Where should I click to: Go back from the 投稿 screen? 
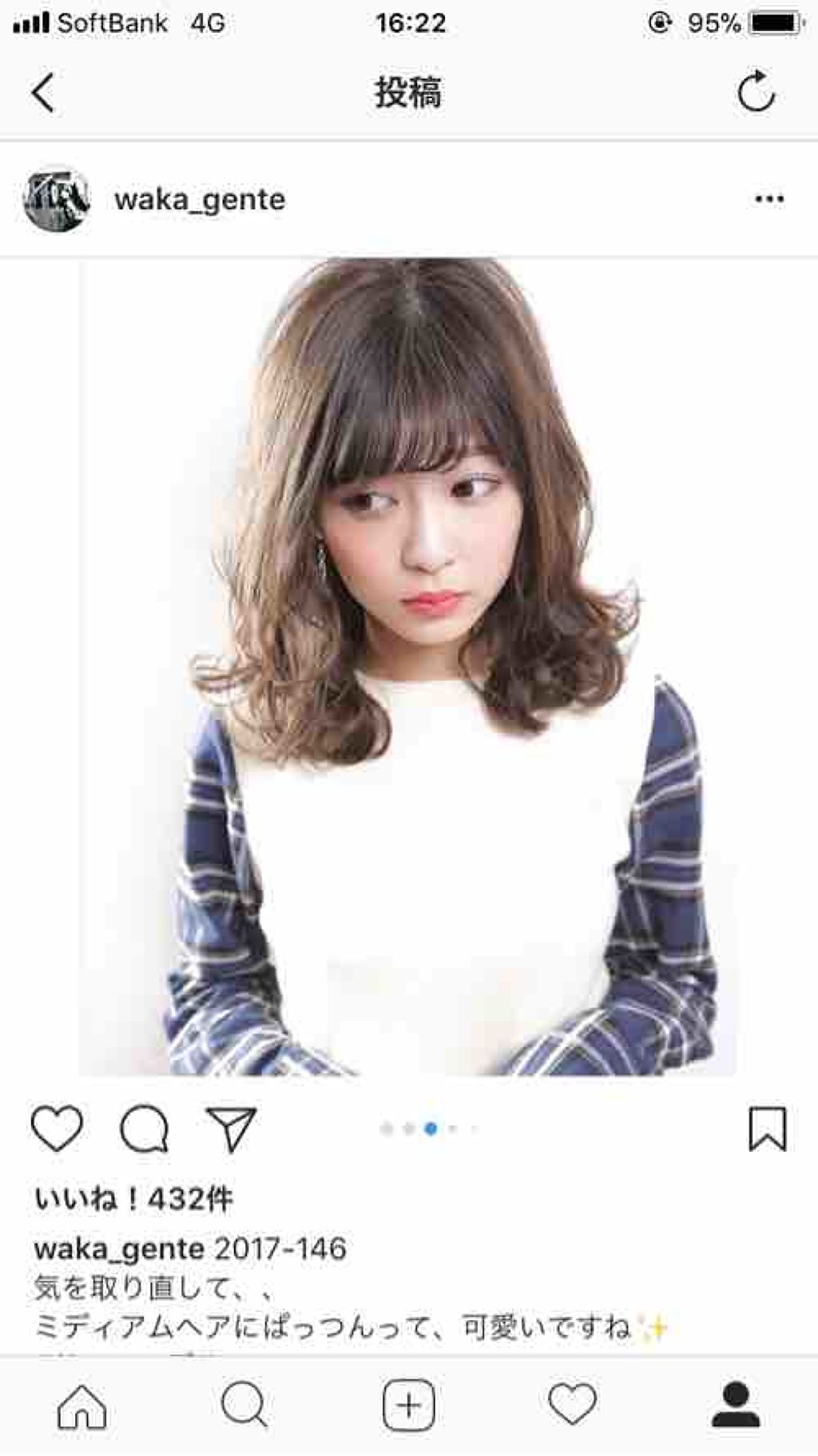pos(44,93)
